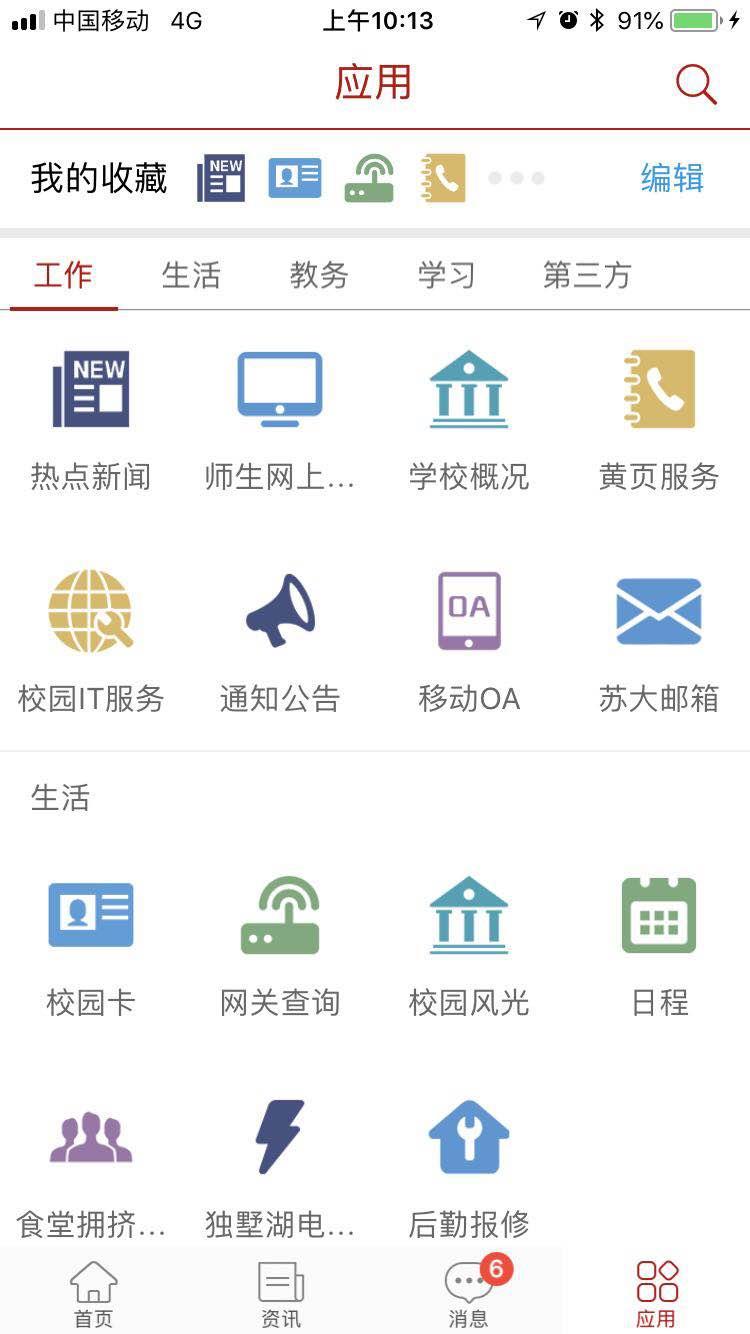Image resolution: width=750 pixels, height=1334 pixels.
Task: Go to 首页 in bottom navigation
Action: 93,1290
